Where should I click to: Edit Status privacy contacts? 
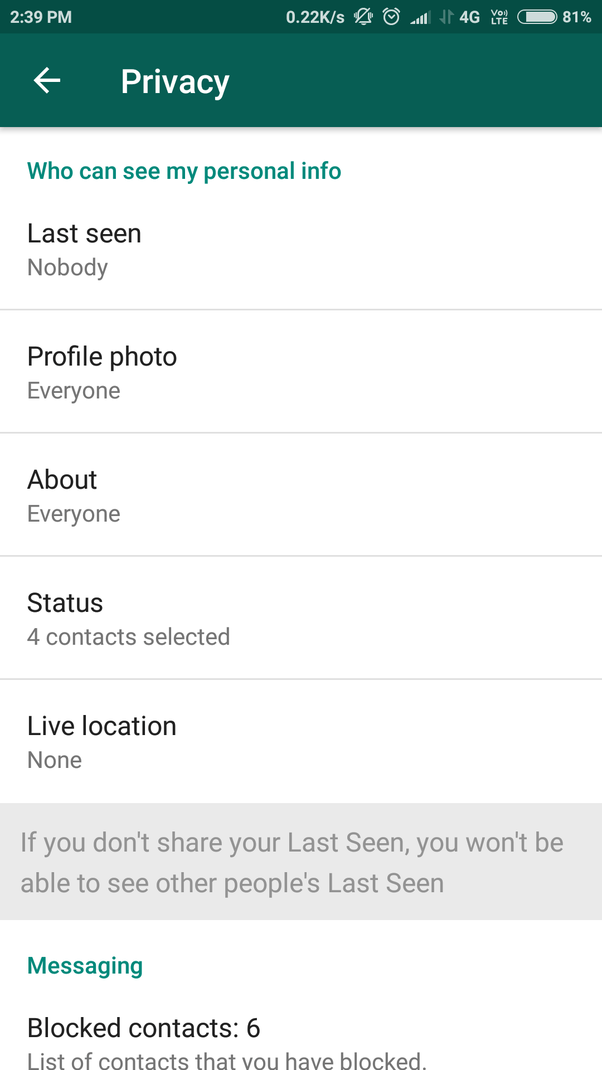[300, 618]
